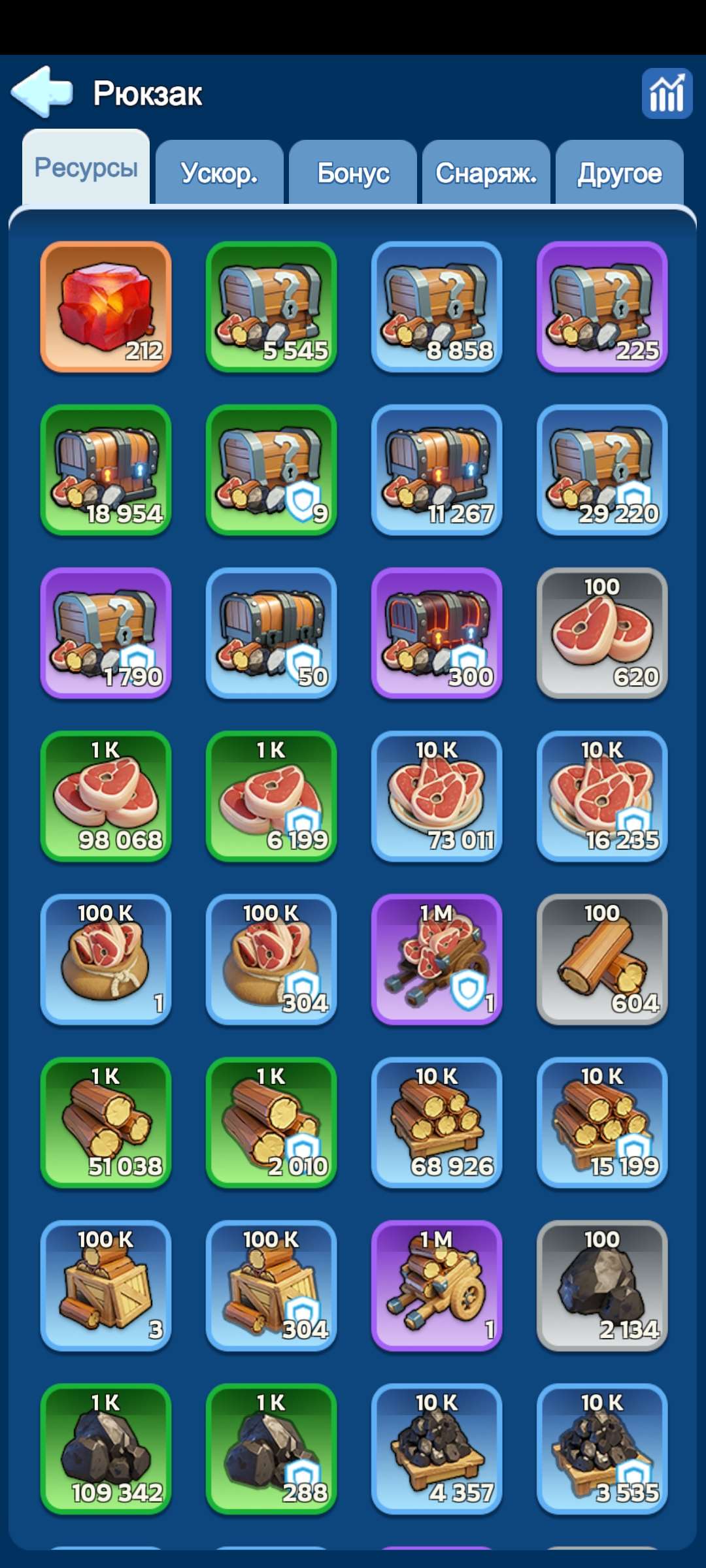The image size is (706, 1568).
Task: Tap the 1K meat item with 98 068
Action: [106, 796]
